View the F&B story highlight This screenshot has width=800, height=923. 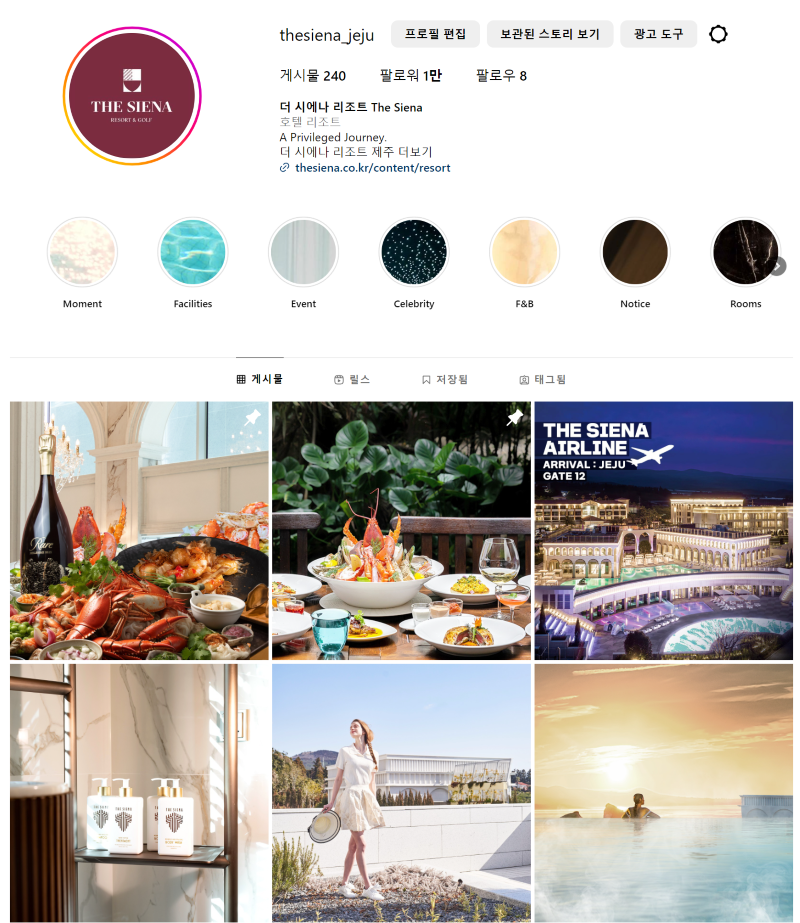[524, 252]
